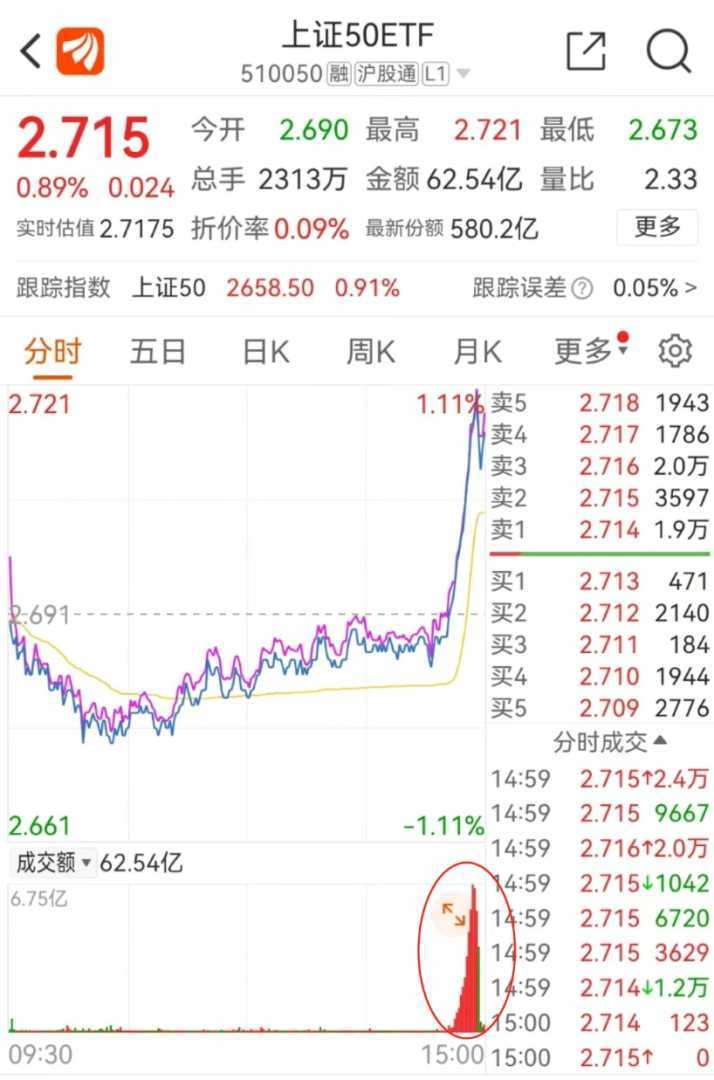
Task: Expand the chart to full screen
Action: (453, 914)
